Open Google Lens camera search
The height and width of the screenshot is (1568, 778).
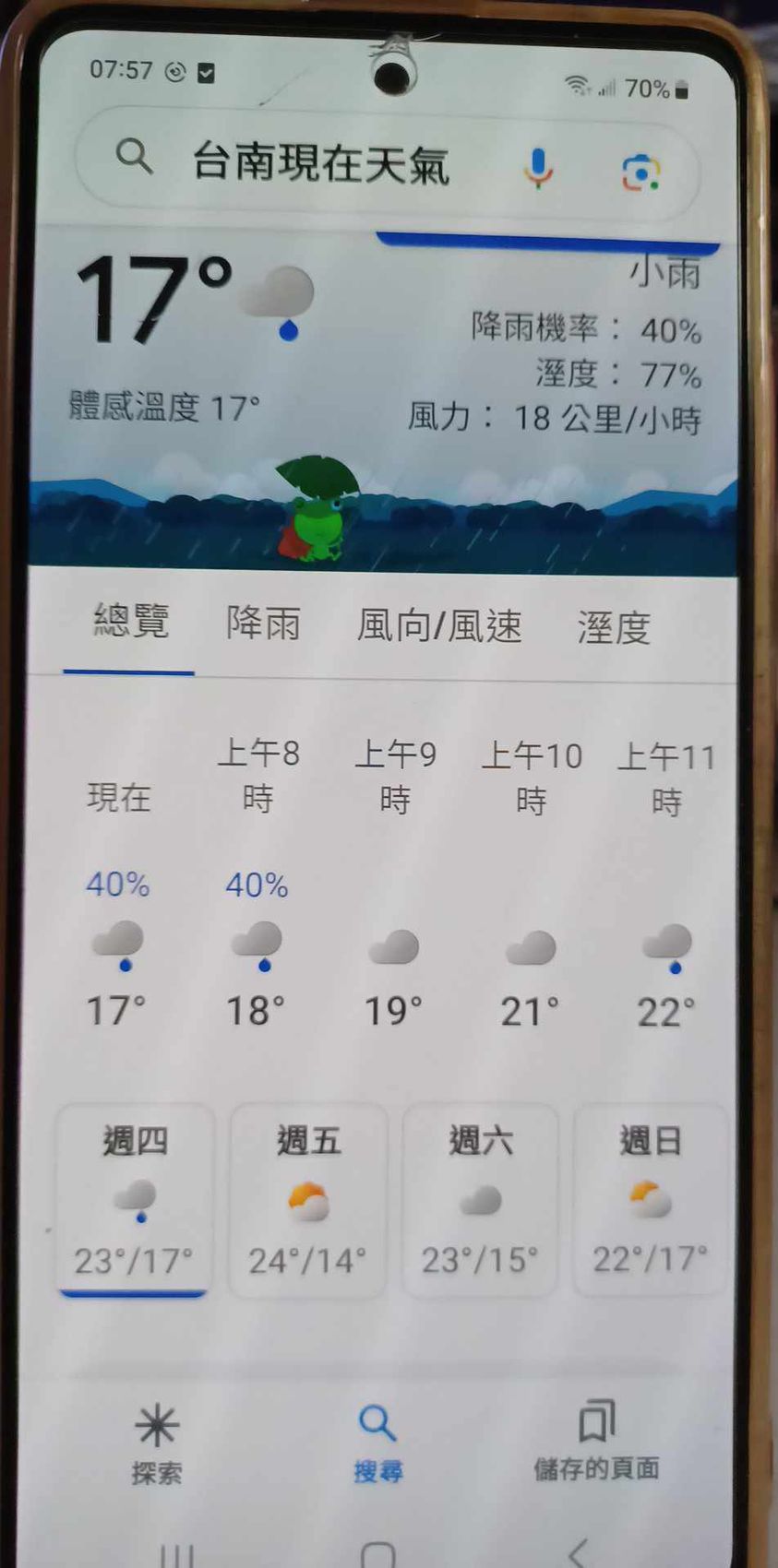point(640,171)
